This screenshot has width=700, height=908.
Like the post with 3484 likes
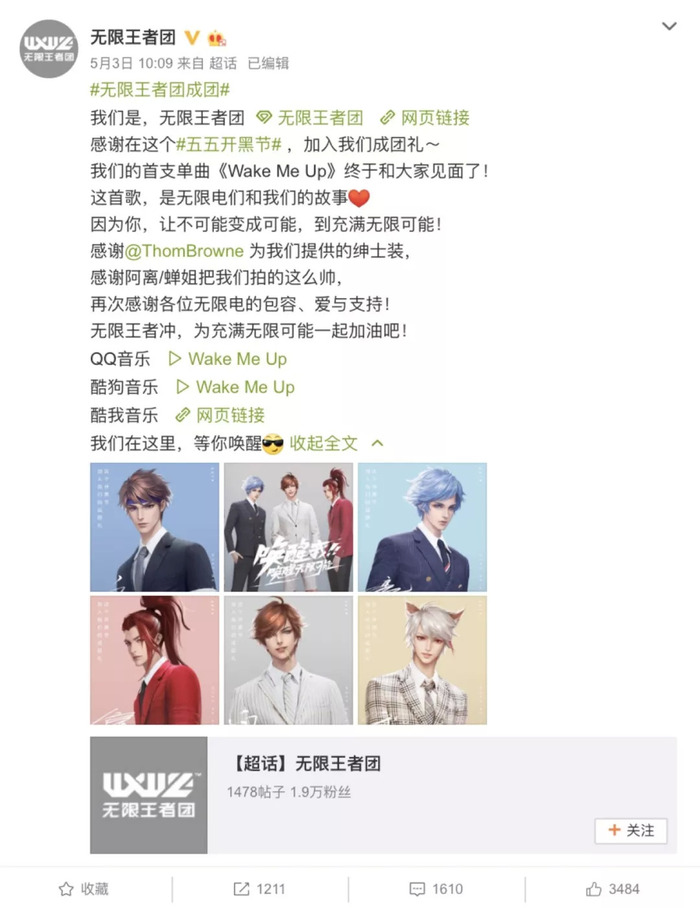[612, 888]
